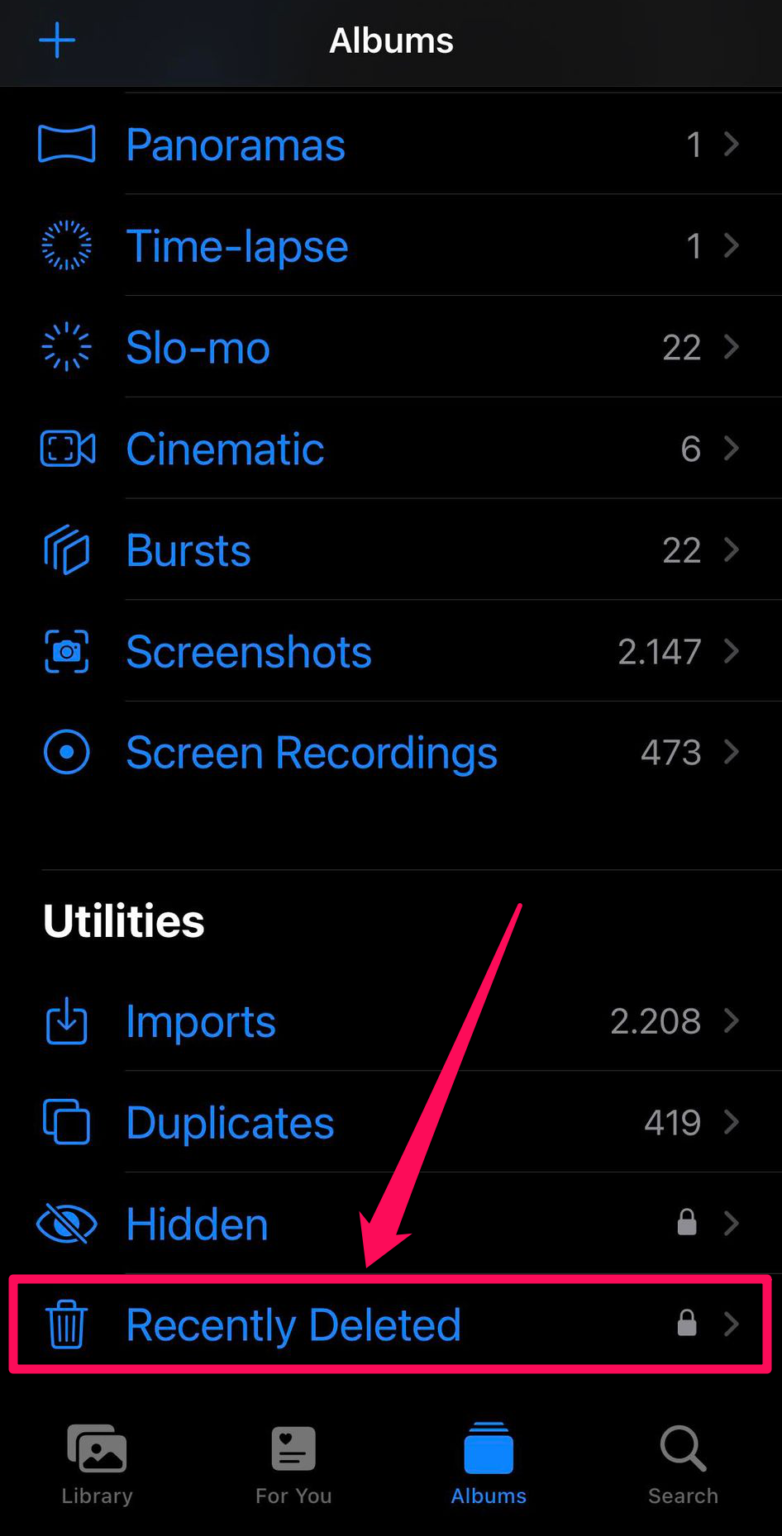Tap the Screen Recordings record icon
Image resolution: width=782 pixels, height=1536 pixels.
point(66,752)
